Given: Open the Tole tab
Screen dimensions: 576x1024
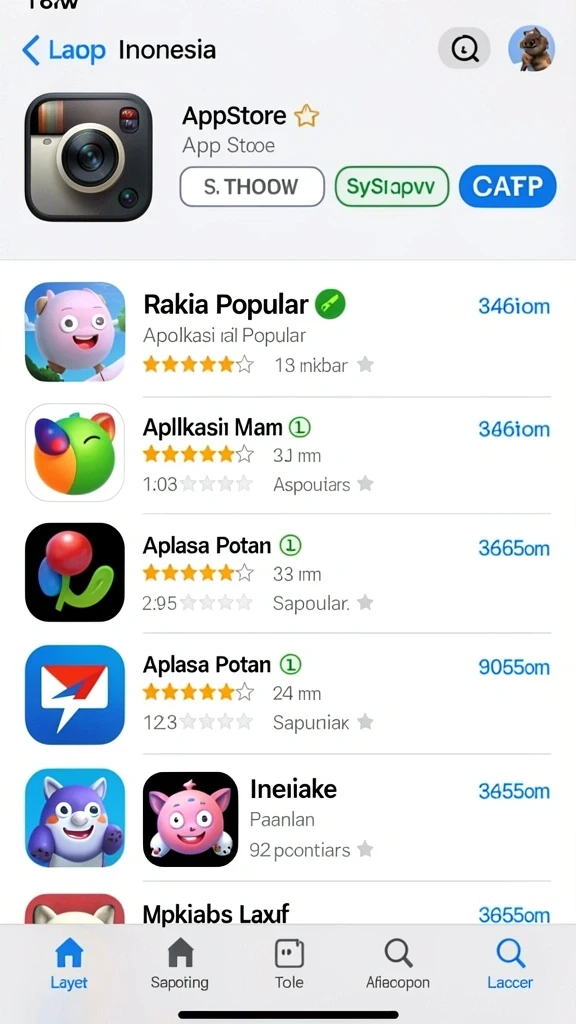Looking at the screenshot, I should (x=289, y=964).
